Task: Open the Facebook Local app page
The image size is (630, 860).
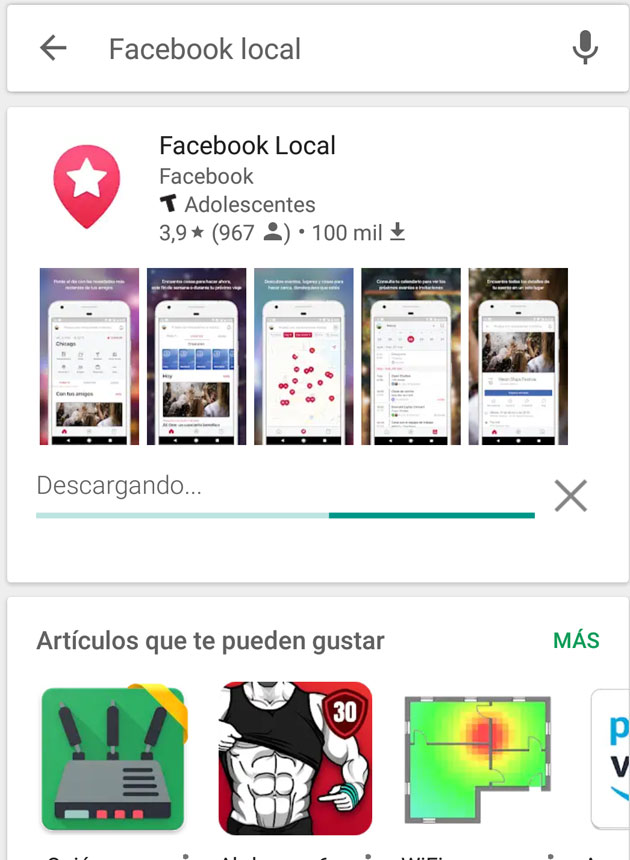Action: coord(247,146)
